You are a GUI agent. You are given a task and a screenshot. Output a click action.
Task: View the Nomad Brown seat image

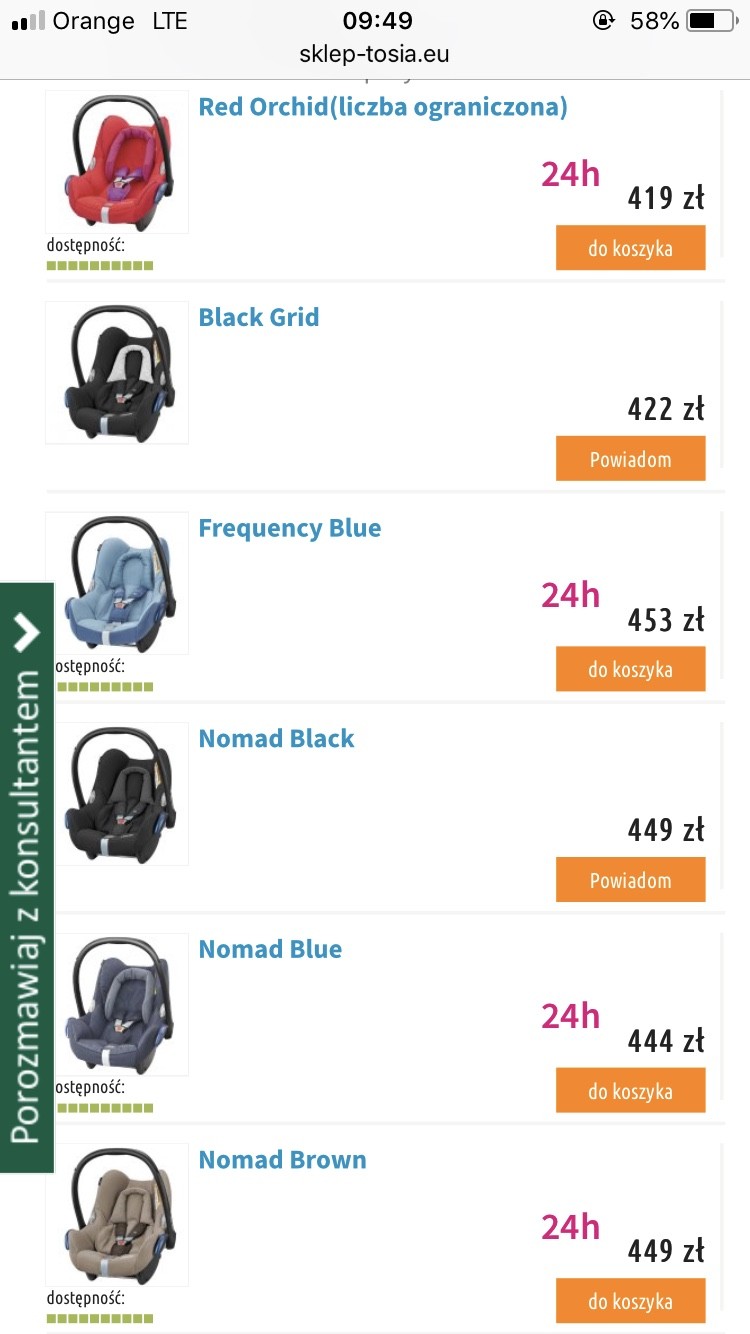tap(117, 1215)
